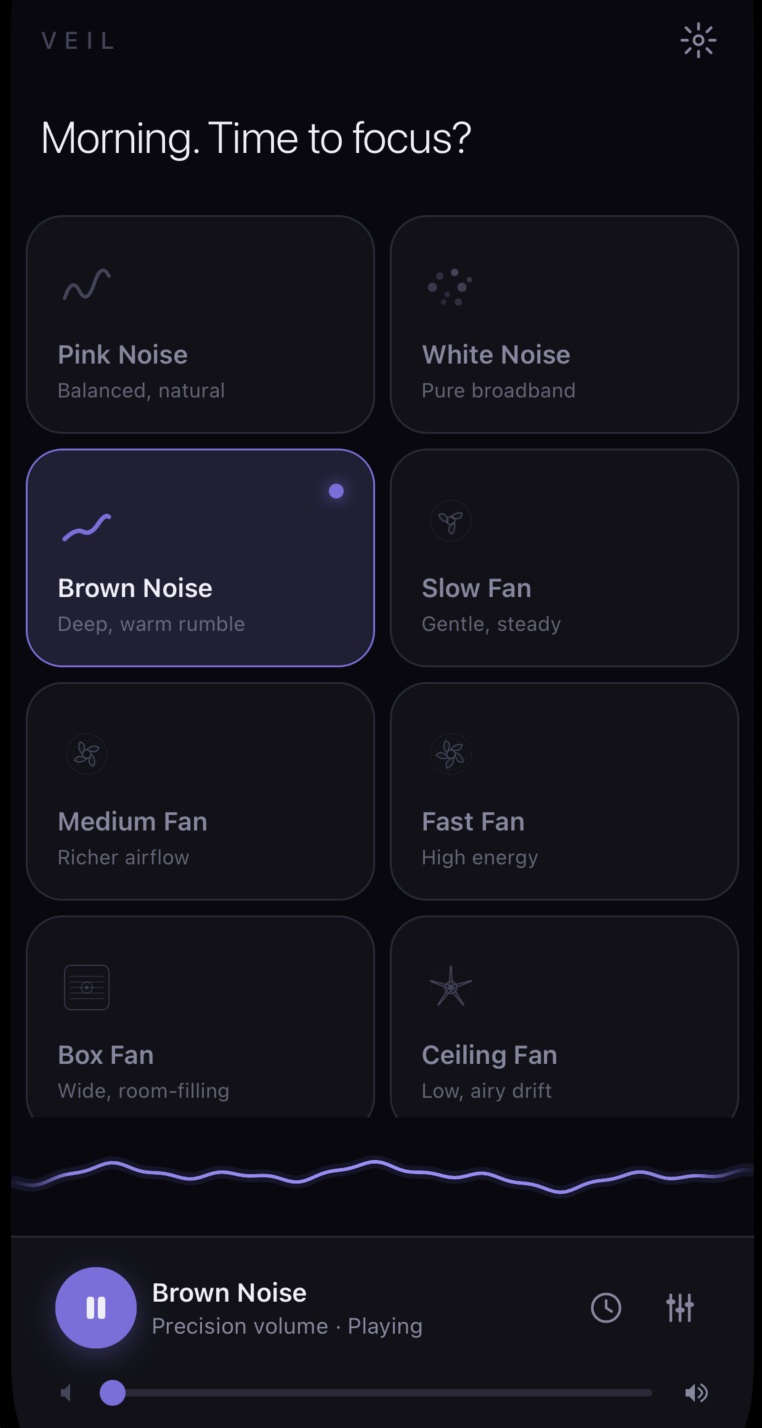This screenshot has width=762, height=1428.
Task: Select the Pink Noise waveform icon
Action: pyautogui.click(x=86, y=285)
